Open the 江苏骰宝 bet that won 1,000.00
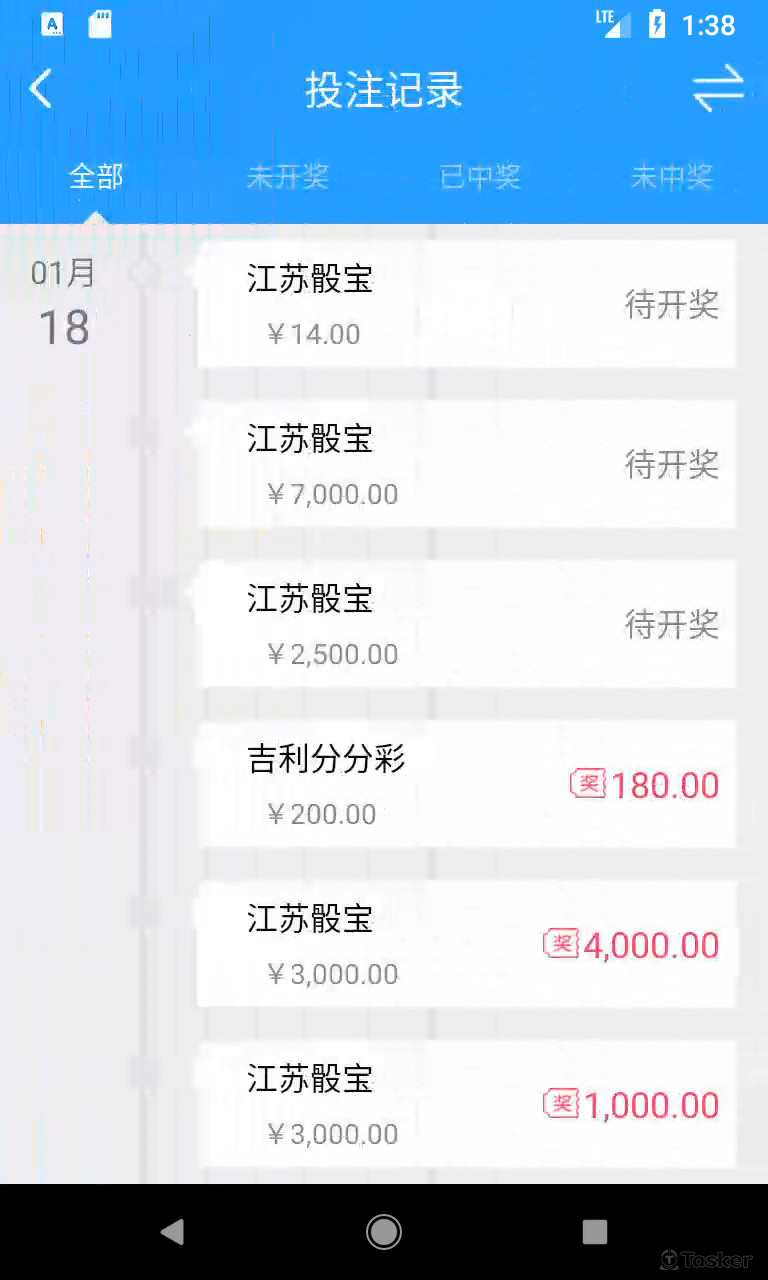 coord(466,1104)
